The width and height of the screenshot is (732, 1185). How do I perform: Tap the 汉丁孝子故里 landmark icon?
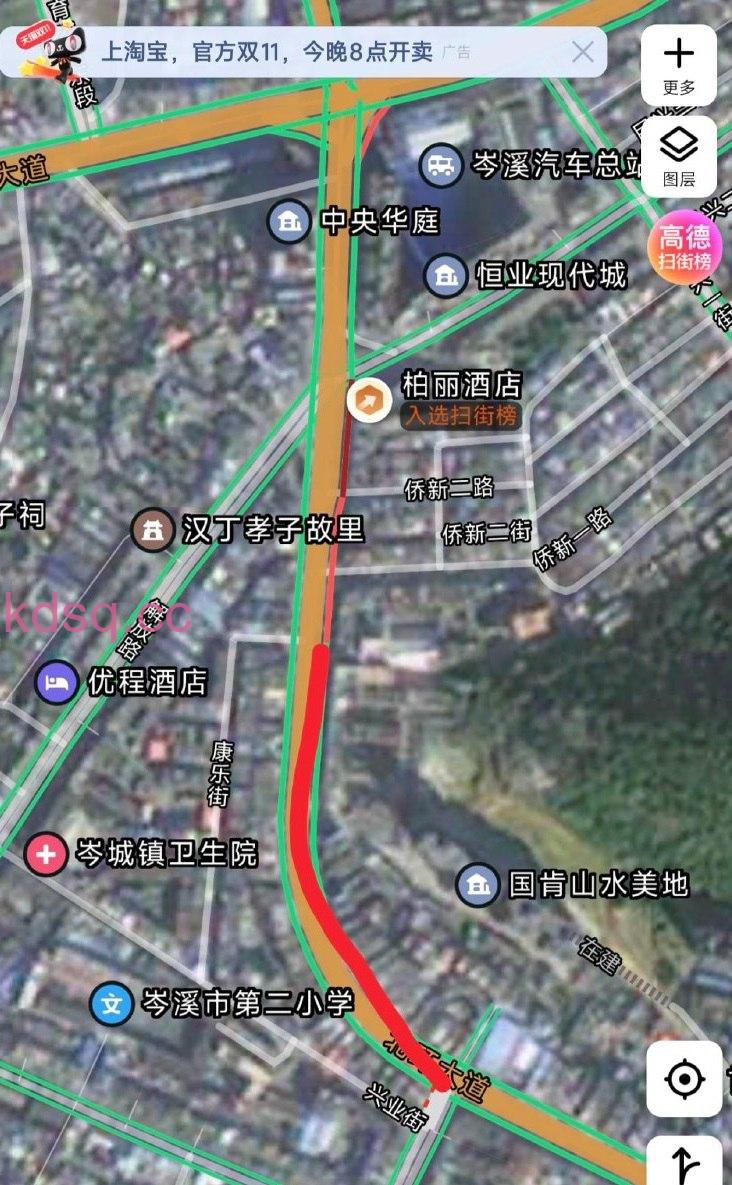pyautogui.click(x=151, y=528)
